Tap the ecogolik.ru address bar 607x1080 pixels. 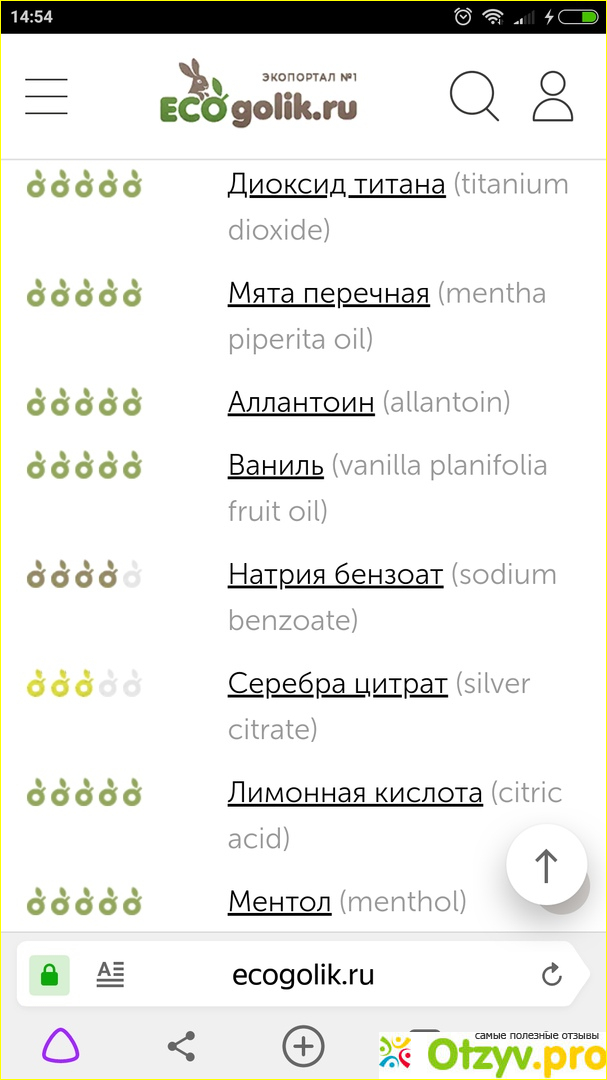tap(303, 975)
